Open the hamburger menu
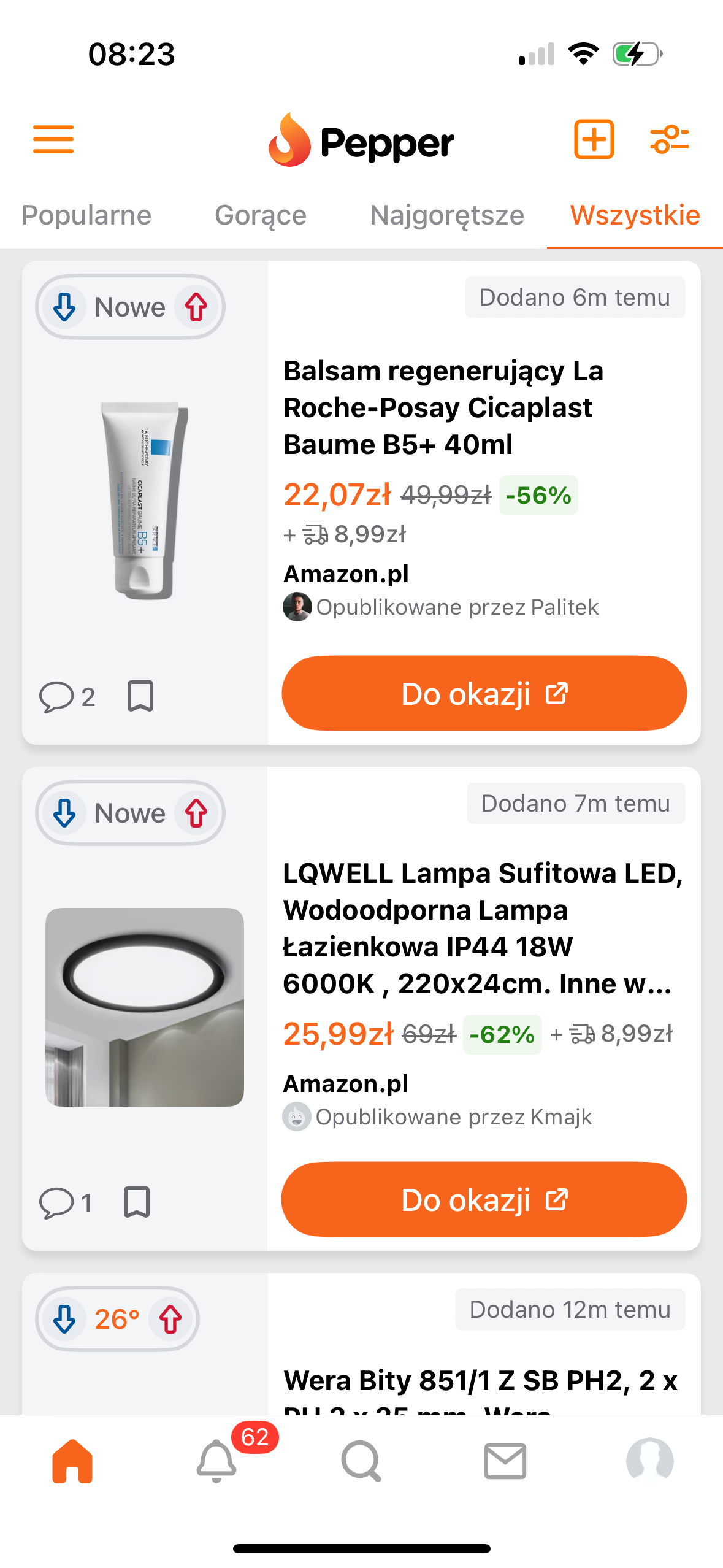Screen dimensions: 723x1568 click(x=53, y=139)
